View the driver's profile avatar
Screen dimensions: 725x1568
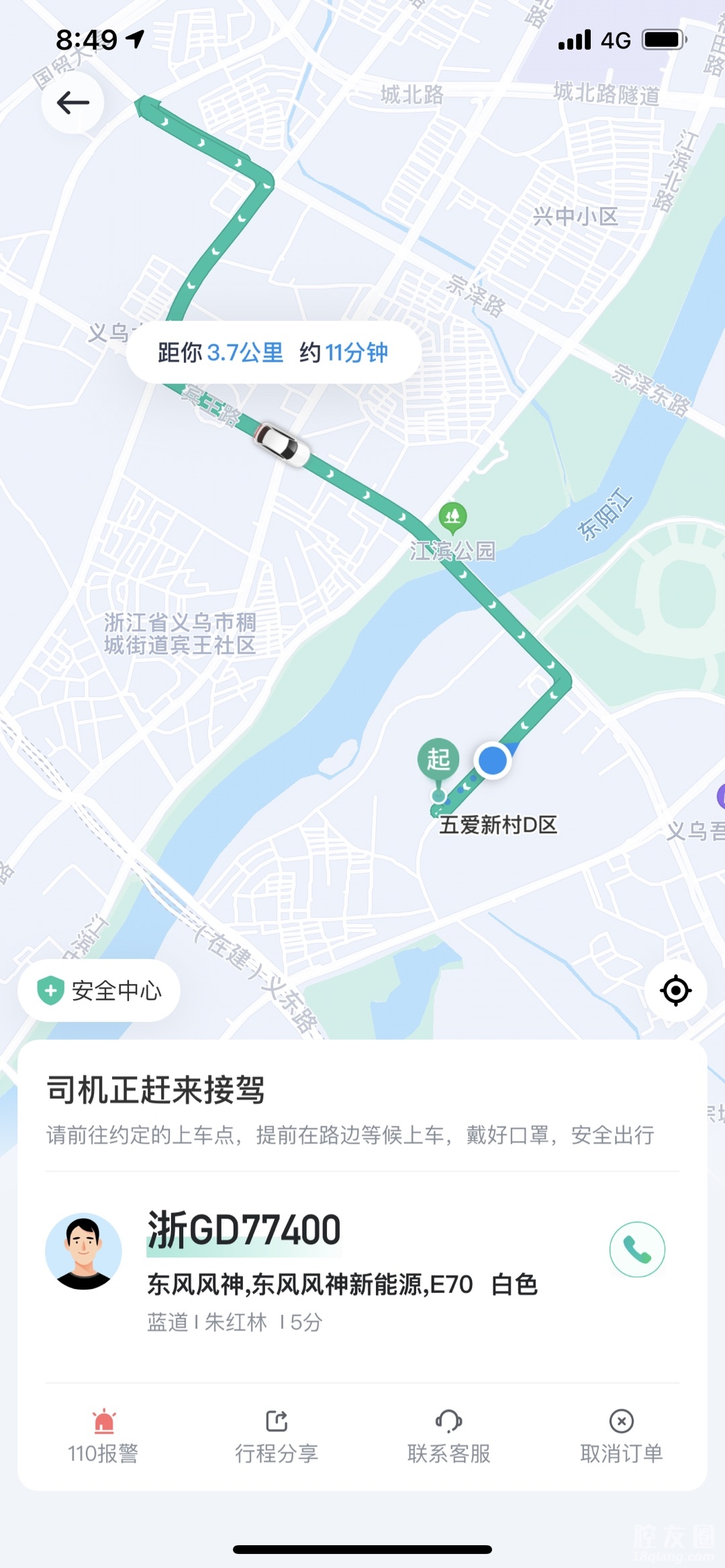point(83,1251)
